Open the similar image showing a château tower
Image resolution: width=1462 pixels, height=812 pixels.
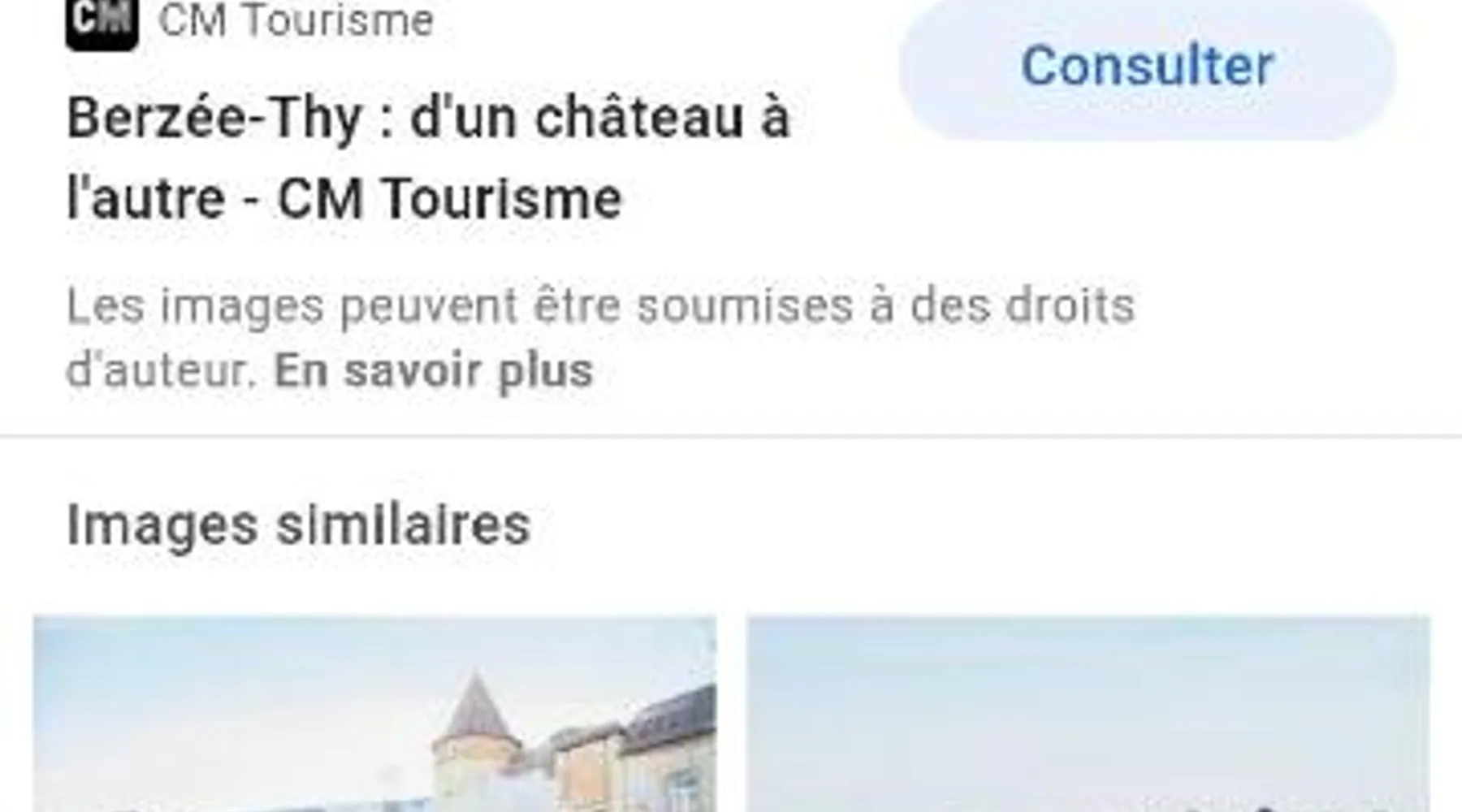pos(374,715)
